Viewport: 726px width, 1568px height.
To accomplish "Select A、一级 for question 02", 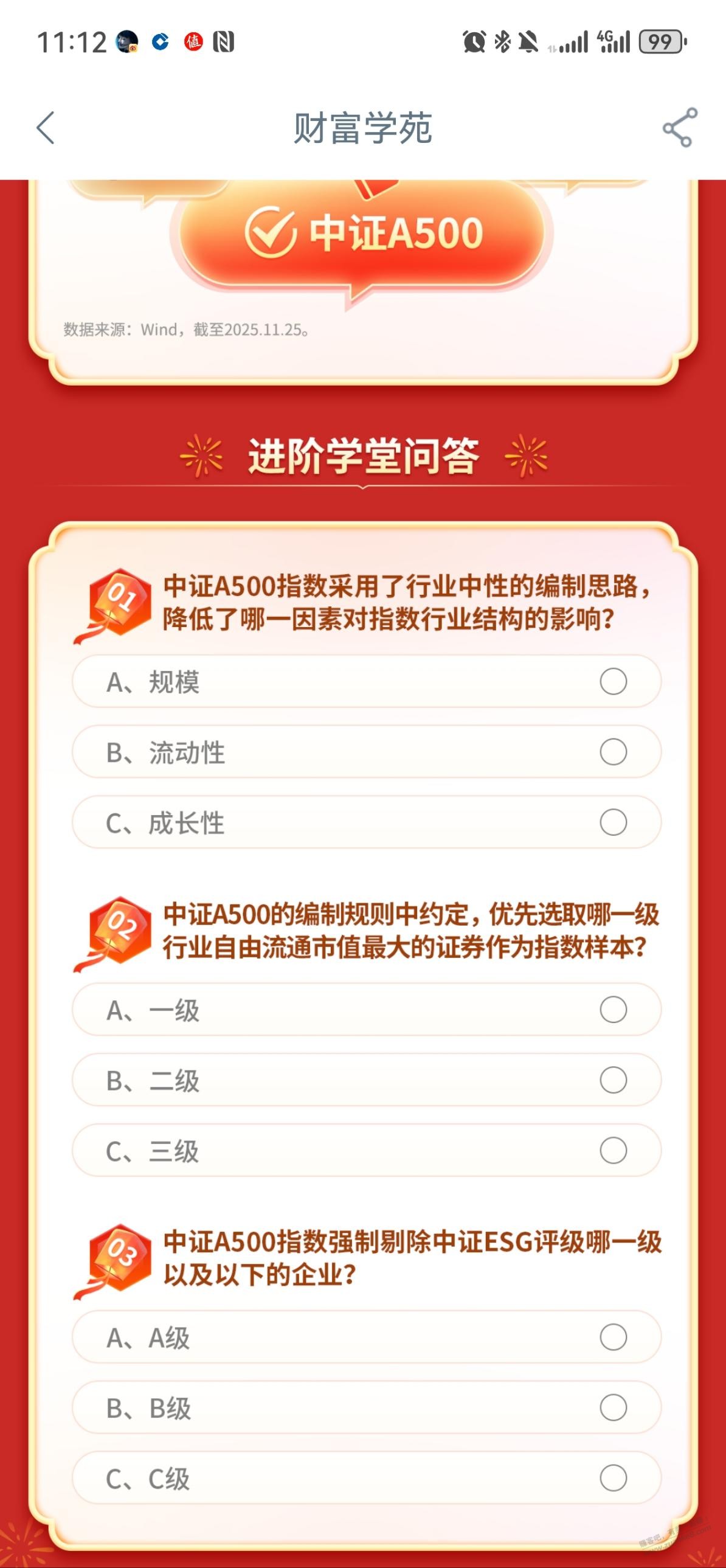I will tap(612, 1009).
